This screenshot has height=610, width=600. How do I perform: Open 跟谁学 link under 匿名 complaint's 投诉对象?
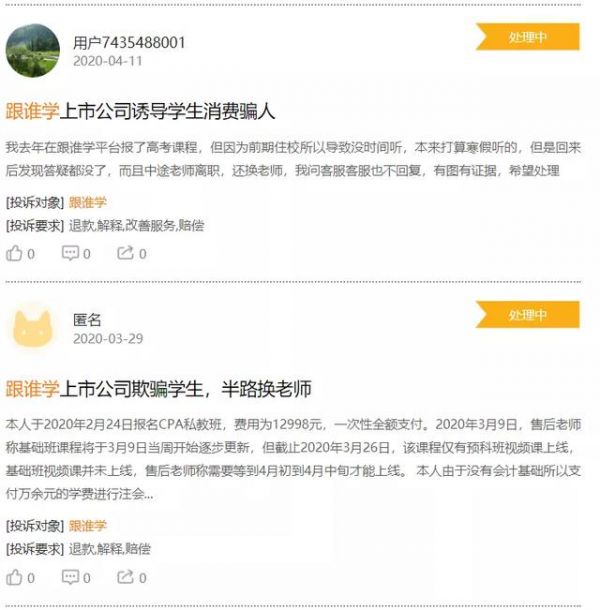(88, 526)
